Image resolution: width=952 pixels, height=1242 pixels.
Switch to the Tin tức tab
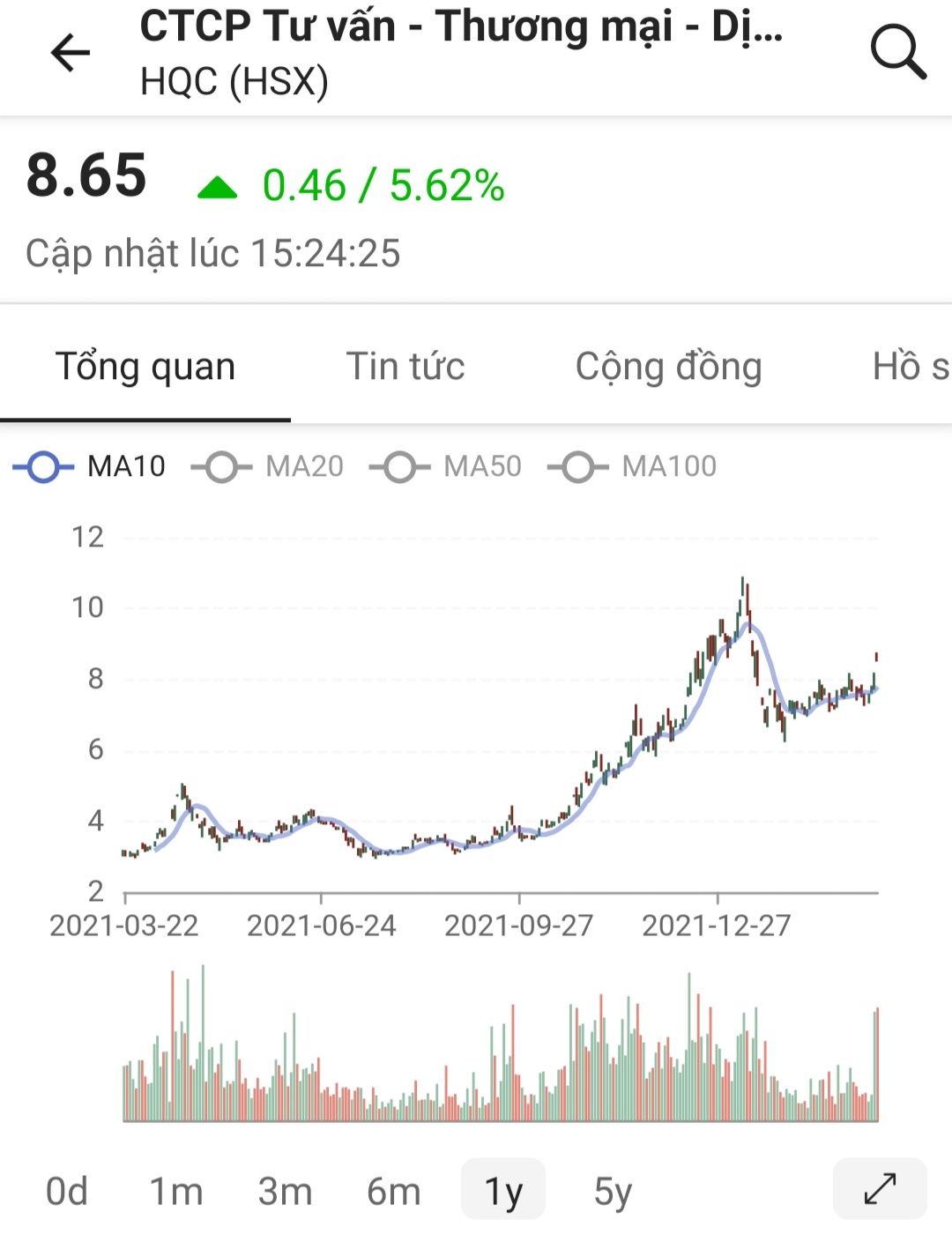[405, 367]
